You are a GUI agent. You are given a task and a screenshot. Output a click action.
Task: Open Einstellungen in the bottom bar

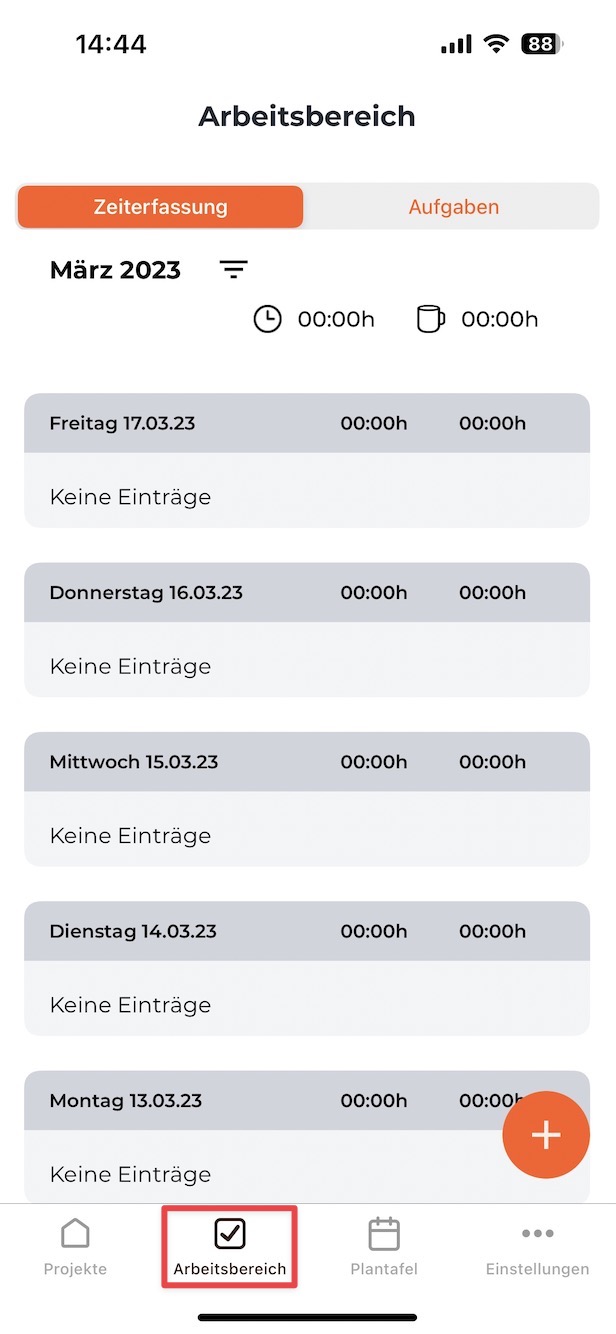[538, 1247]
